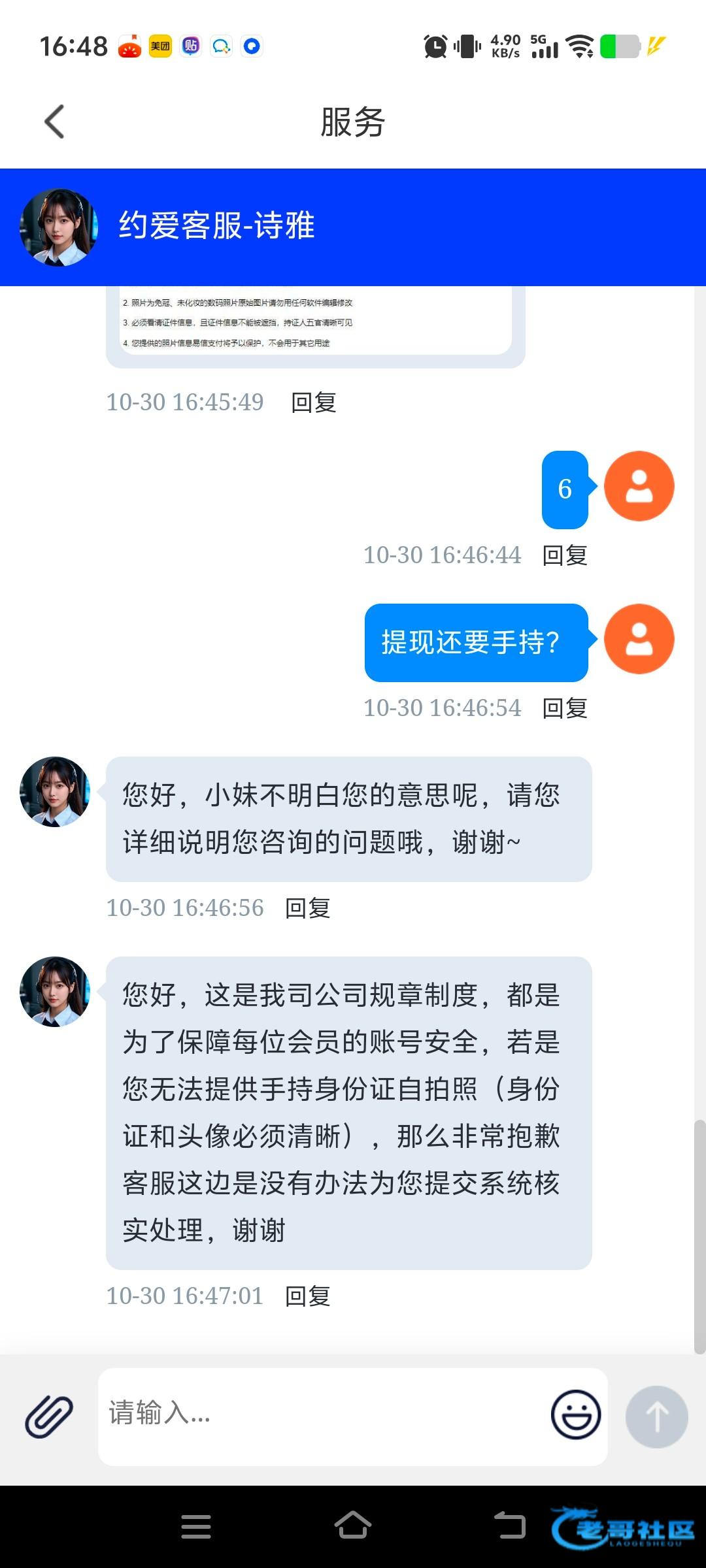Screen dimensions: 706x1568
Task: Tap 回复 under the 16:45:49 message
Action: tap(313, 402)
